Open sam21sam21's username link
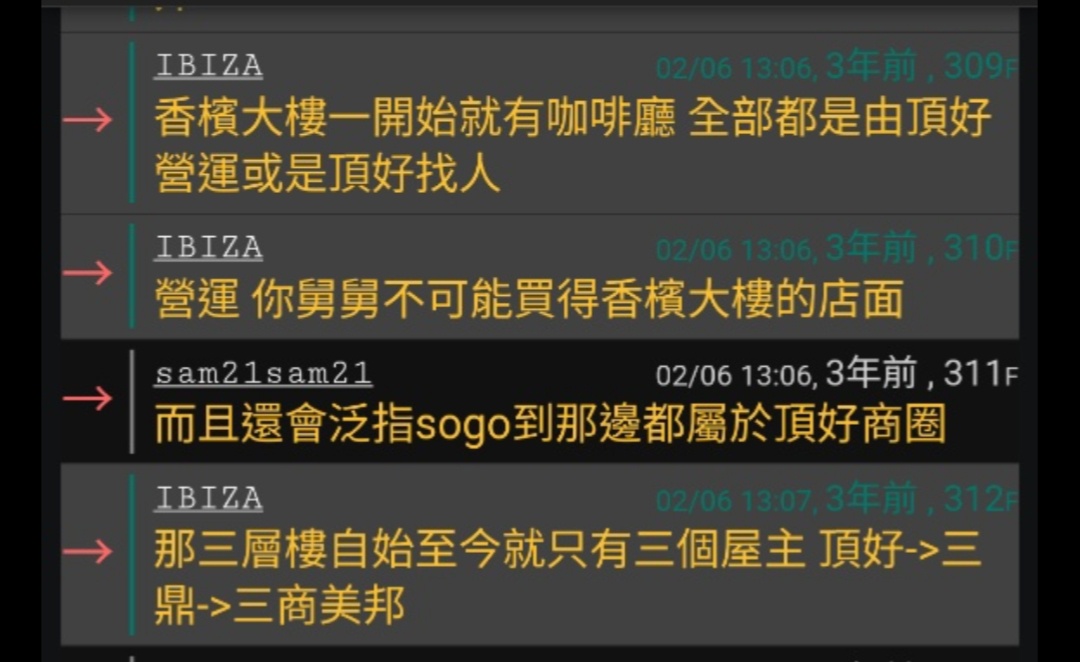The image size is (1080, 662). point(263,374)
